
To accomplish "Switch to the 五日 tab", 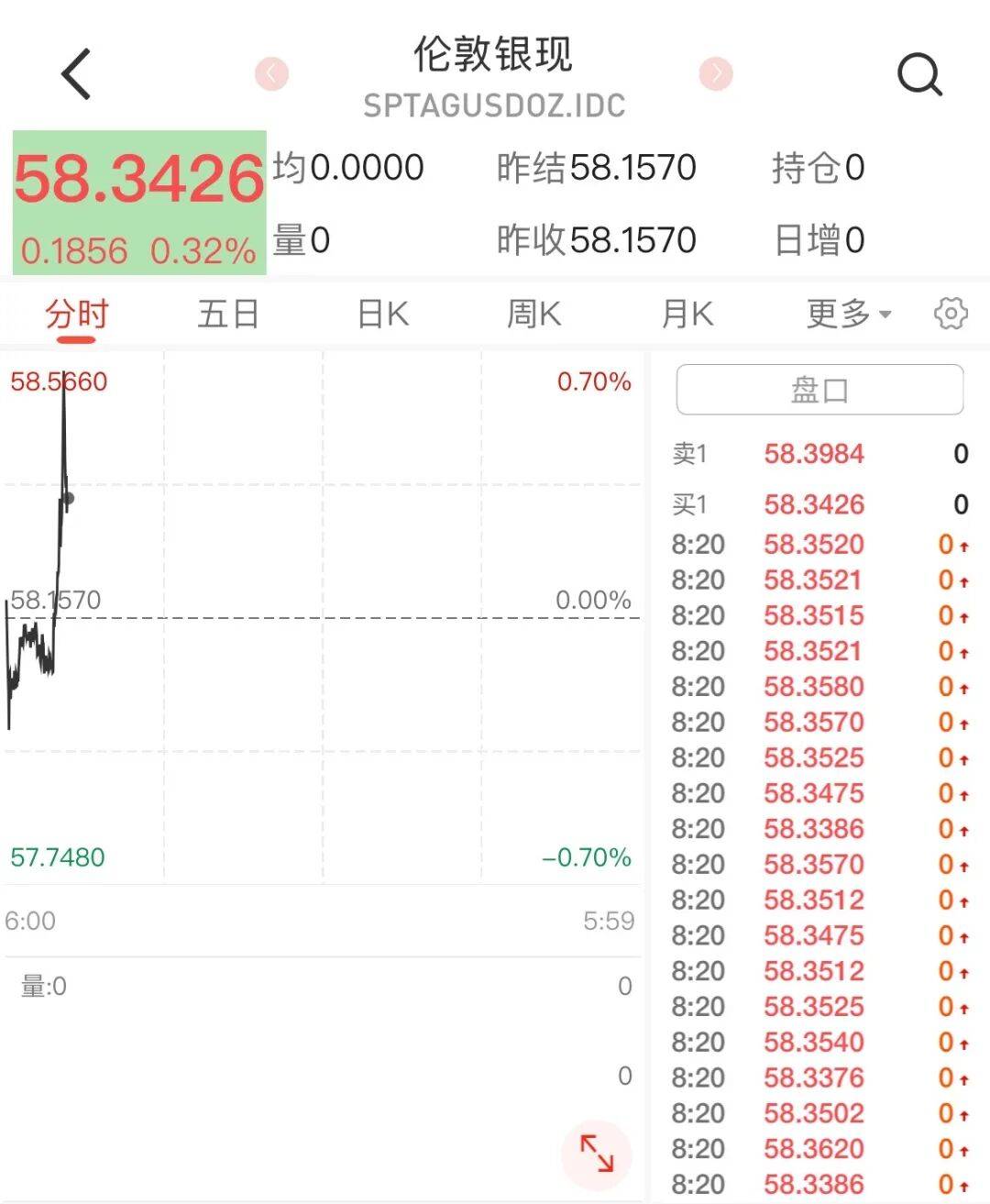I will 228,315.
